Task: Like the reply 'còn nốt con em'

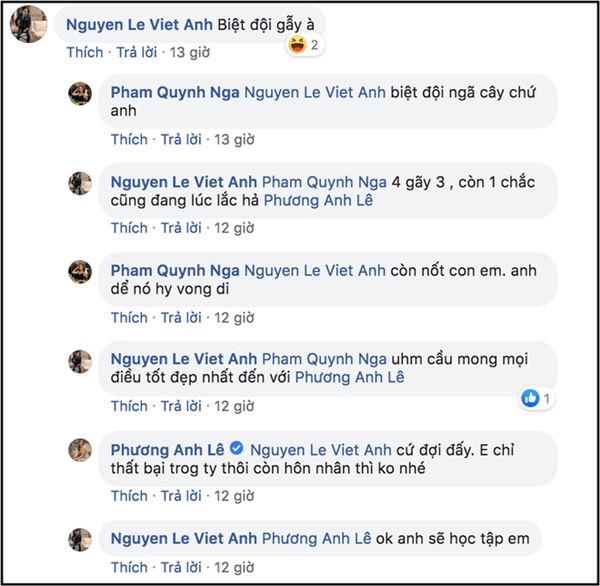Action: (129, 317)
